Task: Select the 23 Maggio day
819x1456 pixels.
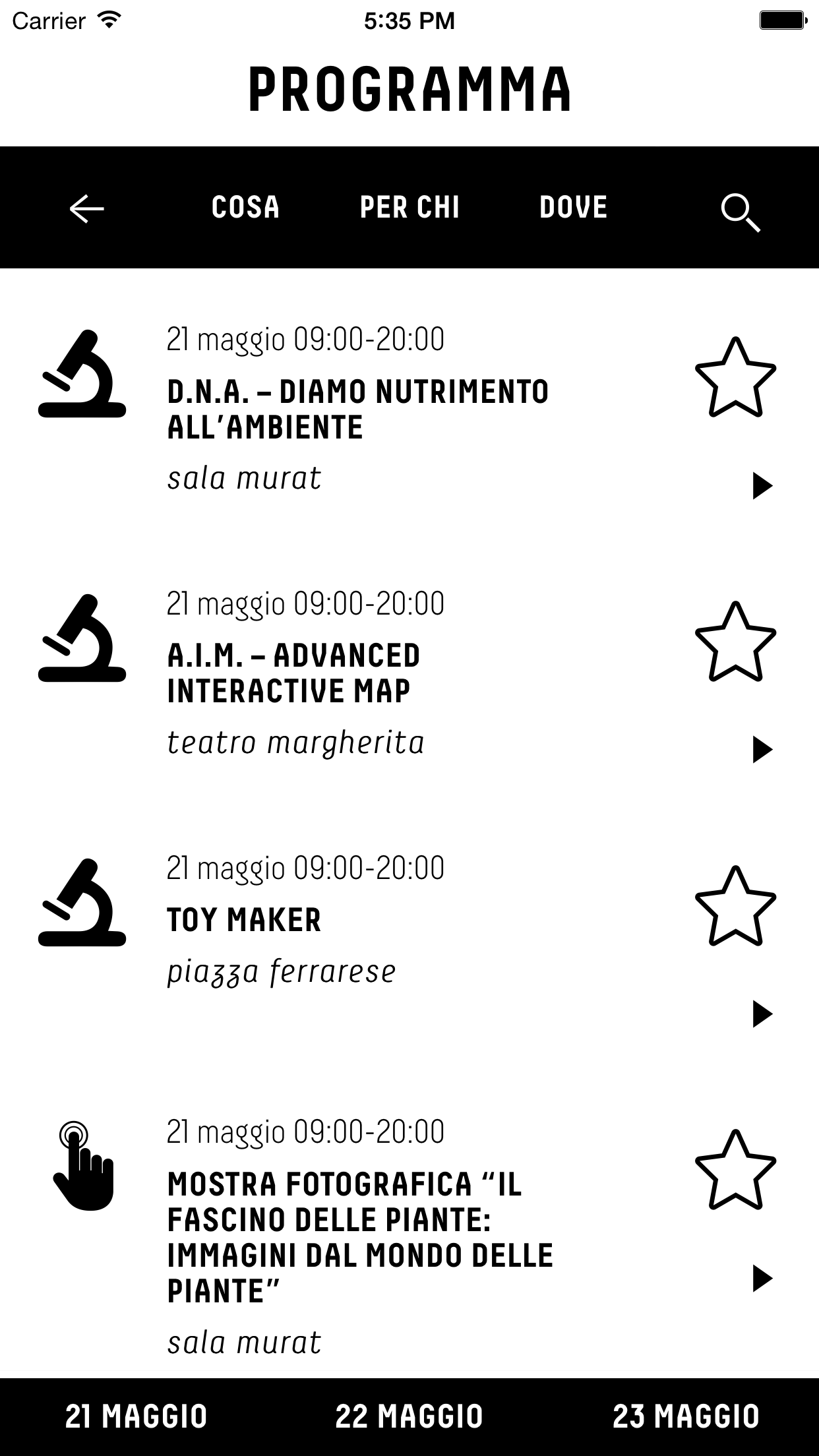Action: (686, 1416)
